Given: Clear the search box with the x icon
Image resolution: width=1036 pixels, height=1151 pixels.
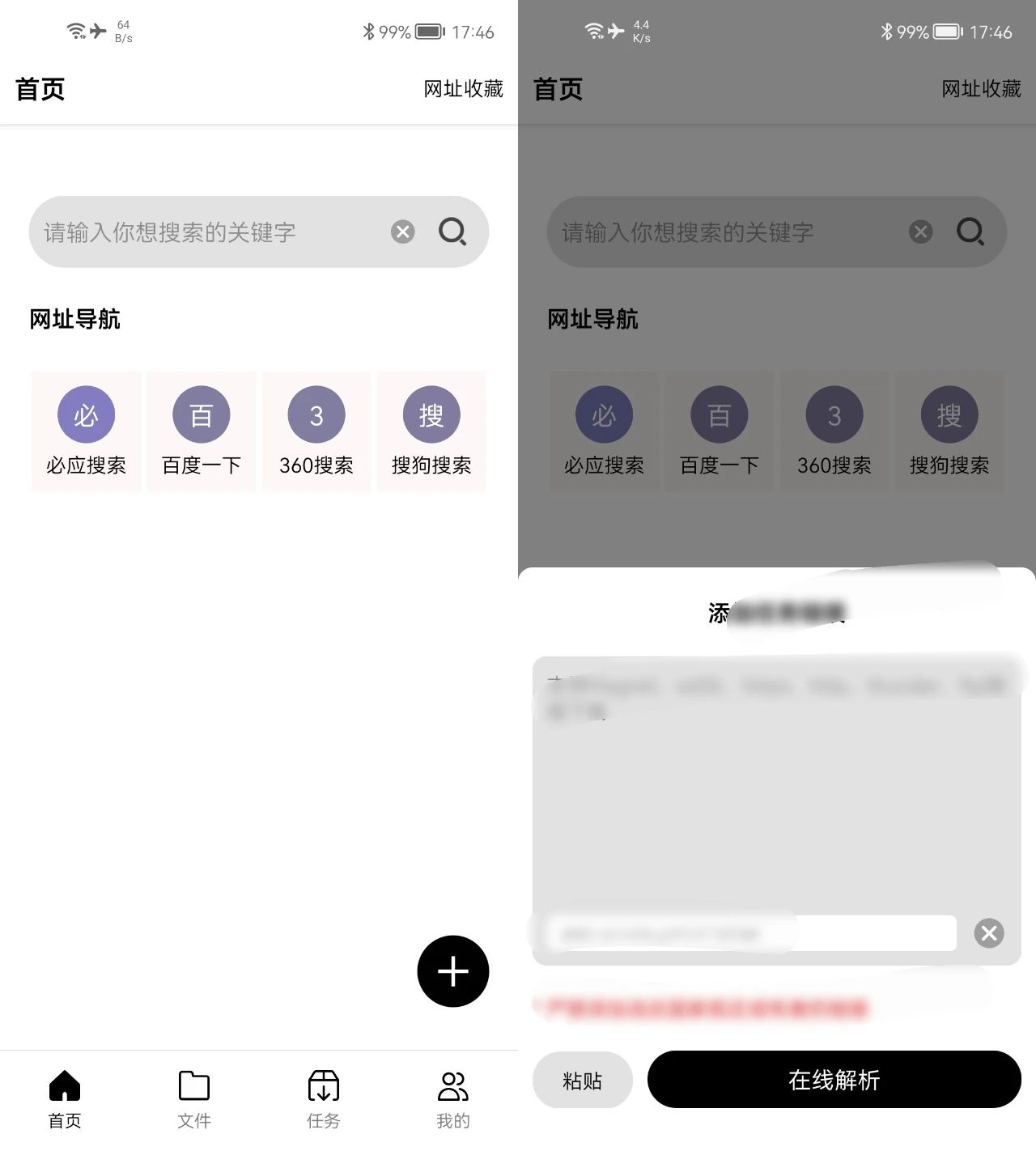Looking at the screenshot, I should tap(402, 232).
